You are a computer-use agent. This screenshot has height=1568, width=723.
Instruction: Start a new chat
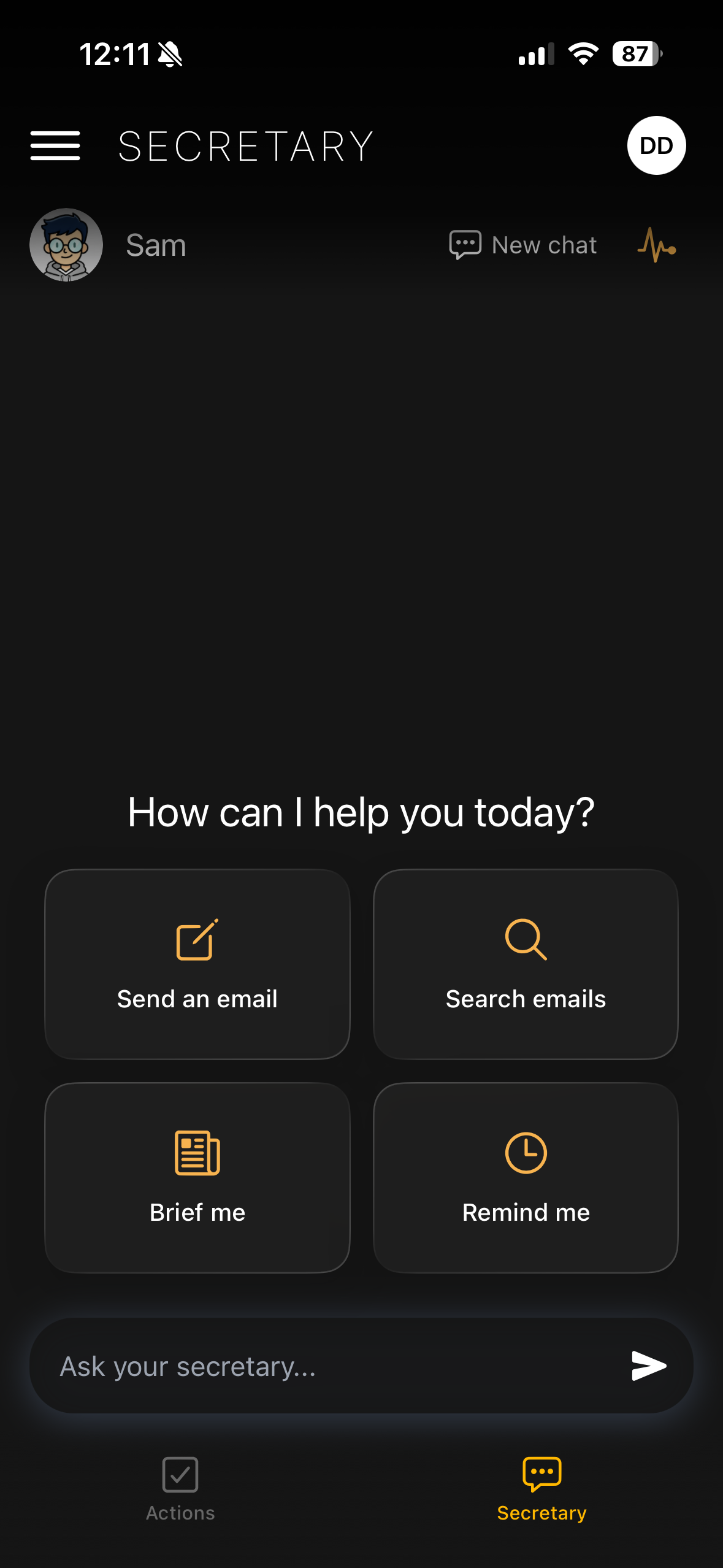click(x=523, y=245)
